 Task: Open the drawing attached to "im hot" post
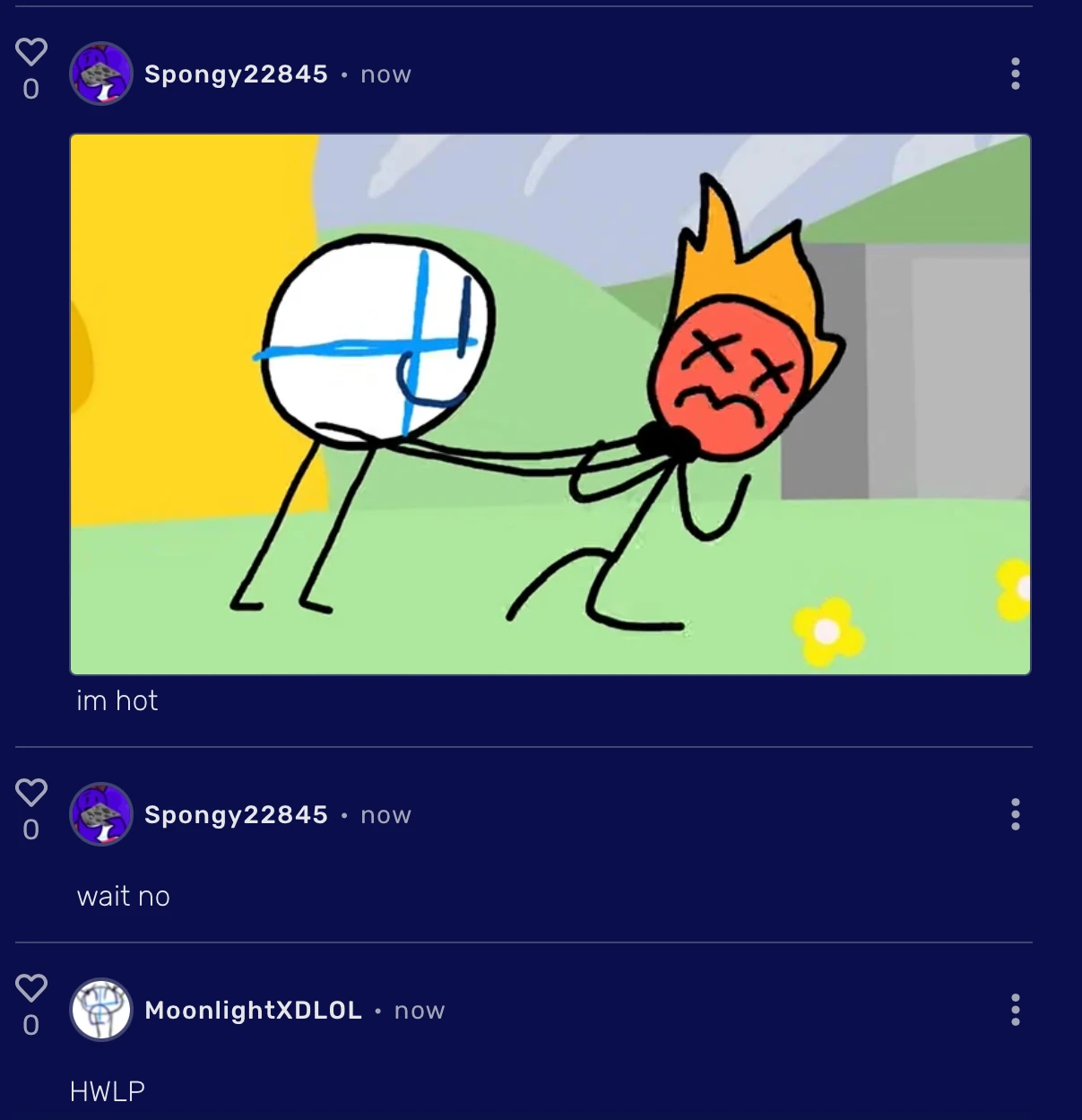click(550, 404)
